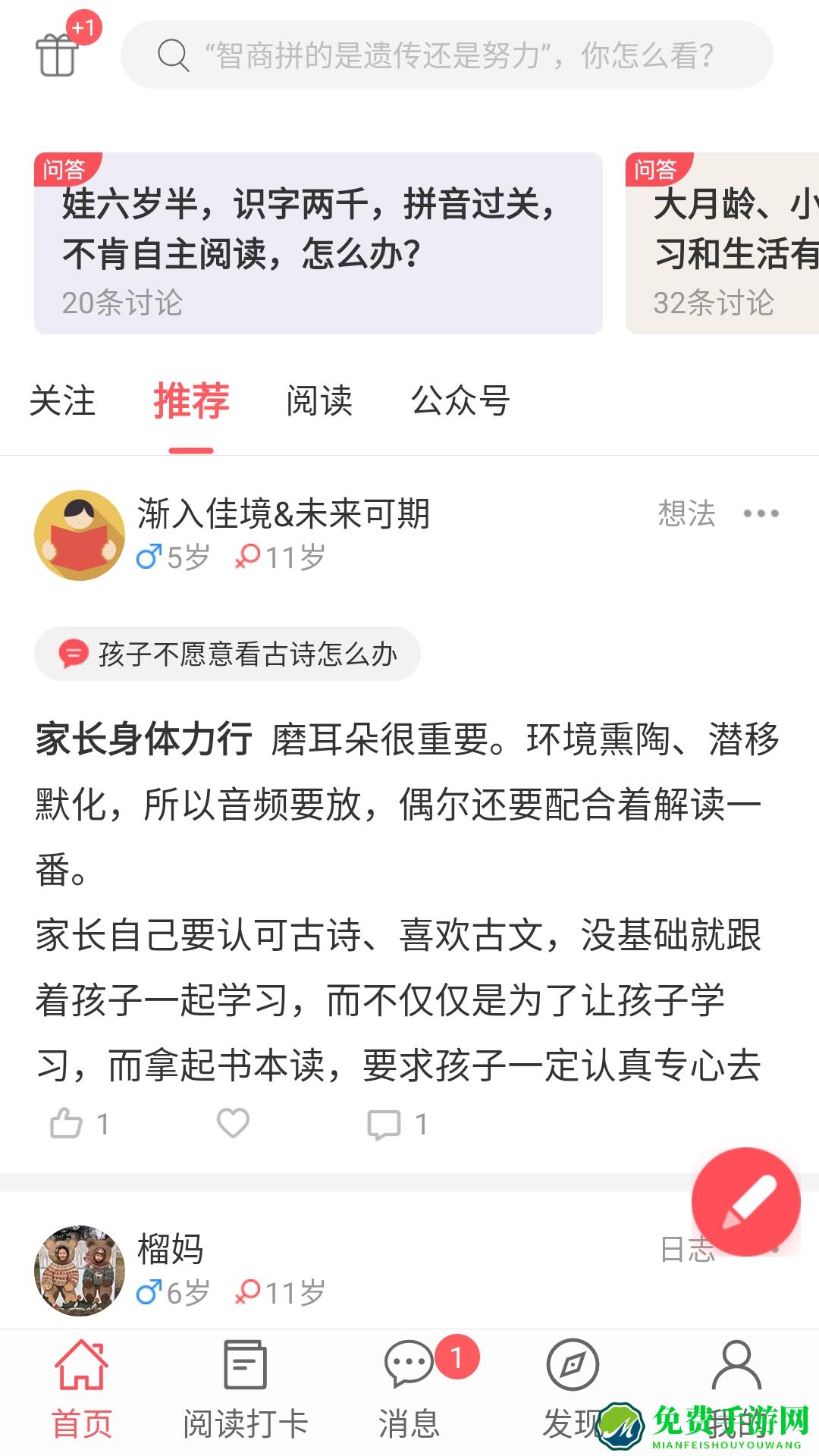Open 渐入佳境&未来可期's profile avatar
The width and height of the screenshot is (819, 1456).
click(x=80, y=535)
